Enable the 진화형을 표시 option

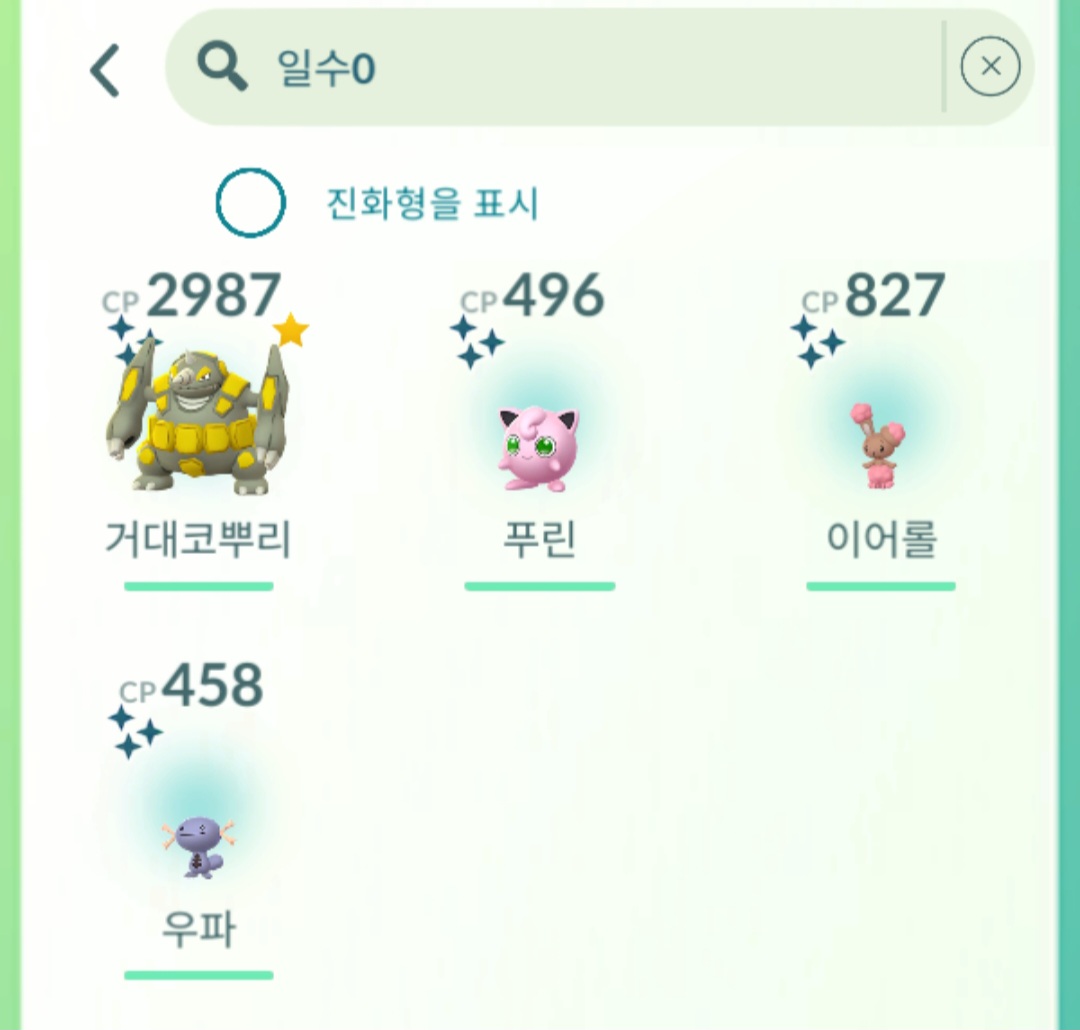[251, 203]
